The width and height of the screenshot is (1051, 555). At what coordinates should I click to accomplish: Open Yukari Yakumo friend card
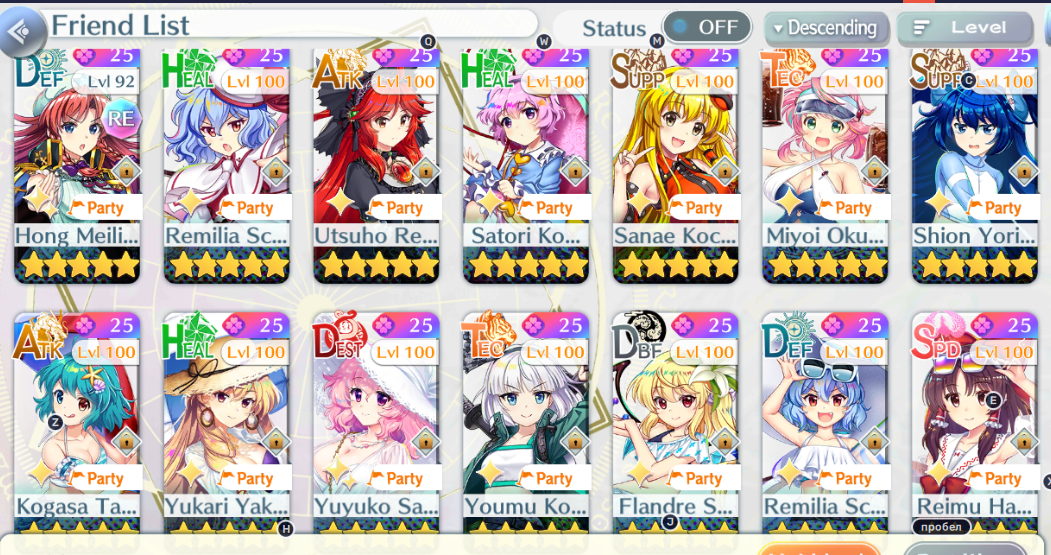(227, 420)
